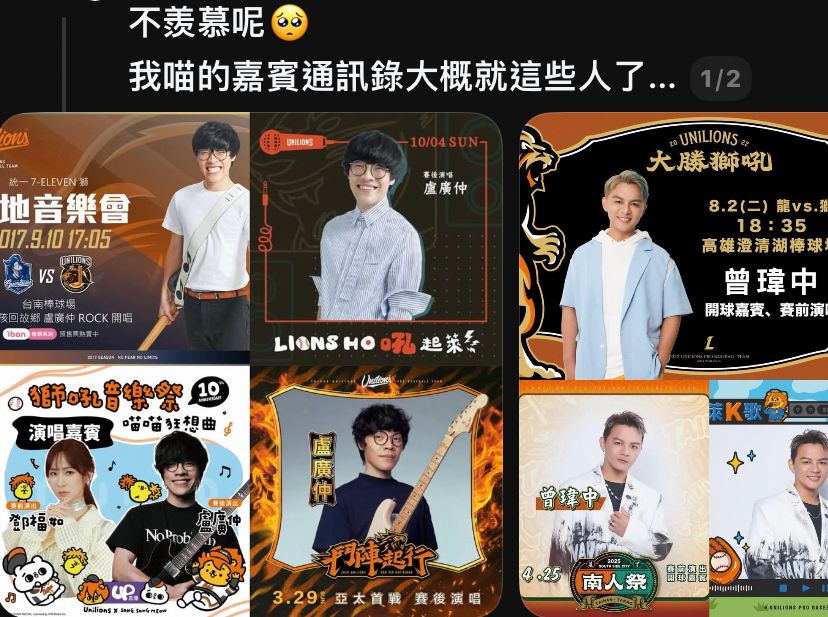Open the collage image of 曾瑋中 posters
This screenshot has width=828, height=617.
tap(673, 364)
